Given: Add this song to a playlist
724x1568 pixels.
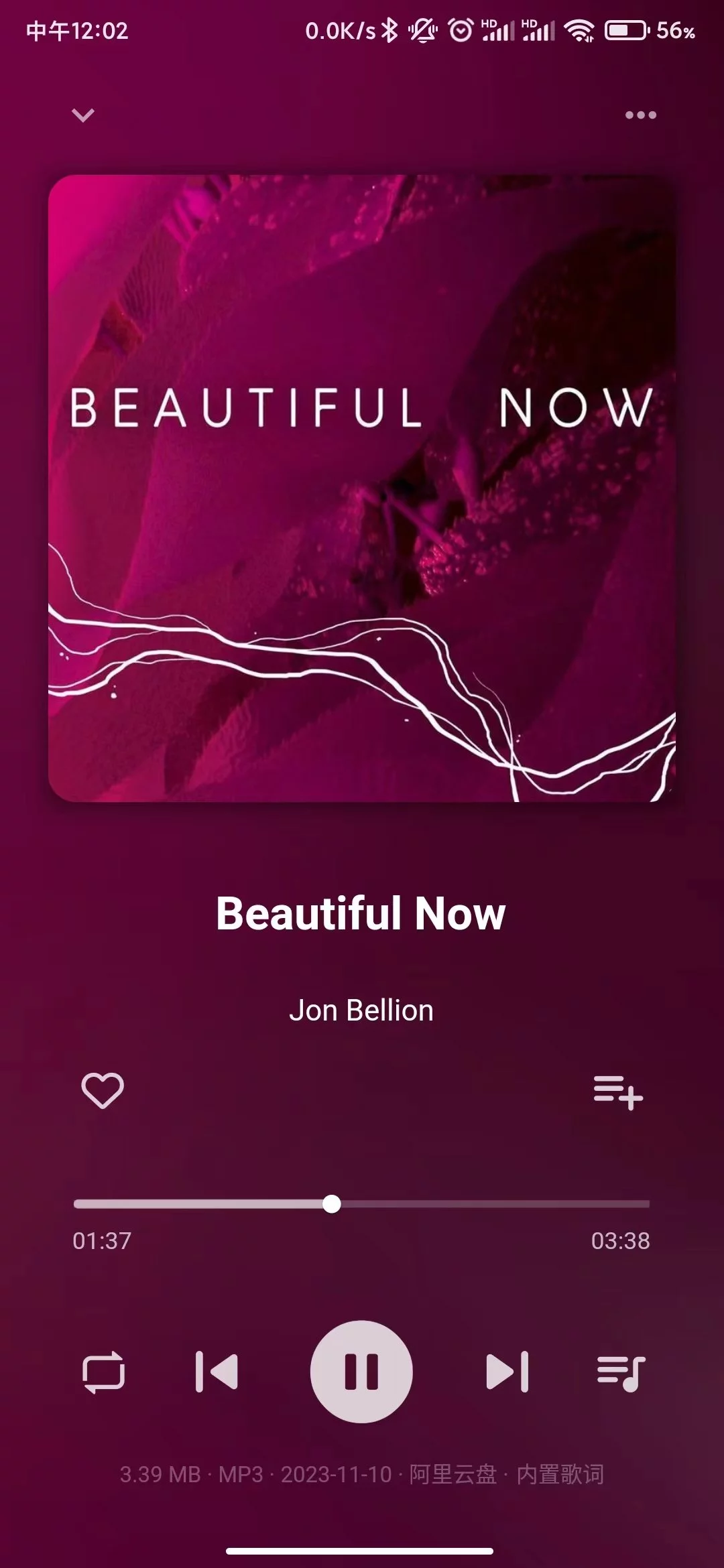Looking at the screenshot, I should click(618, 1092).
